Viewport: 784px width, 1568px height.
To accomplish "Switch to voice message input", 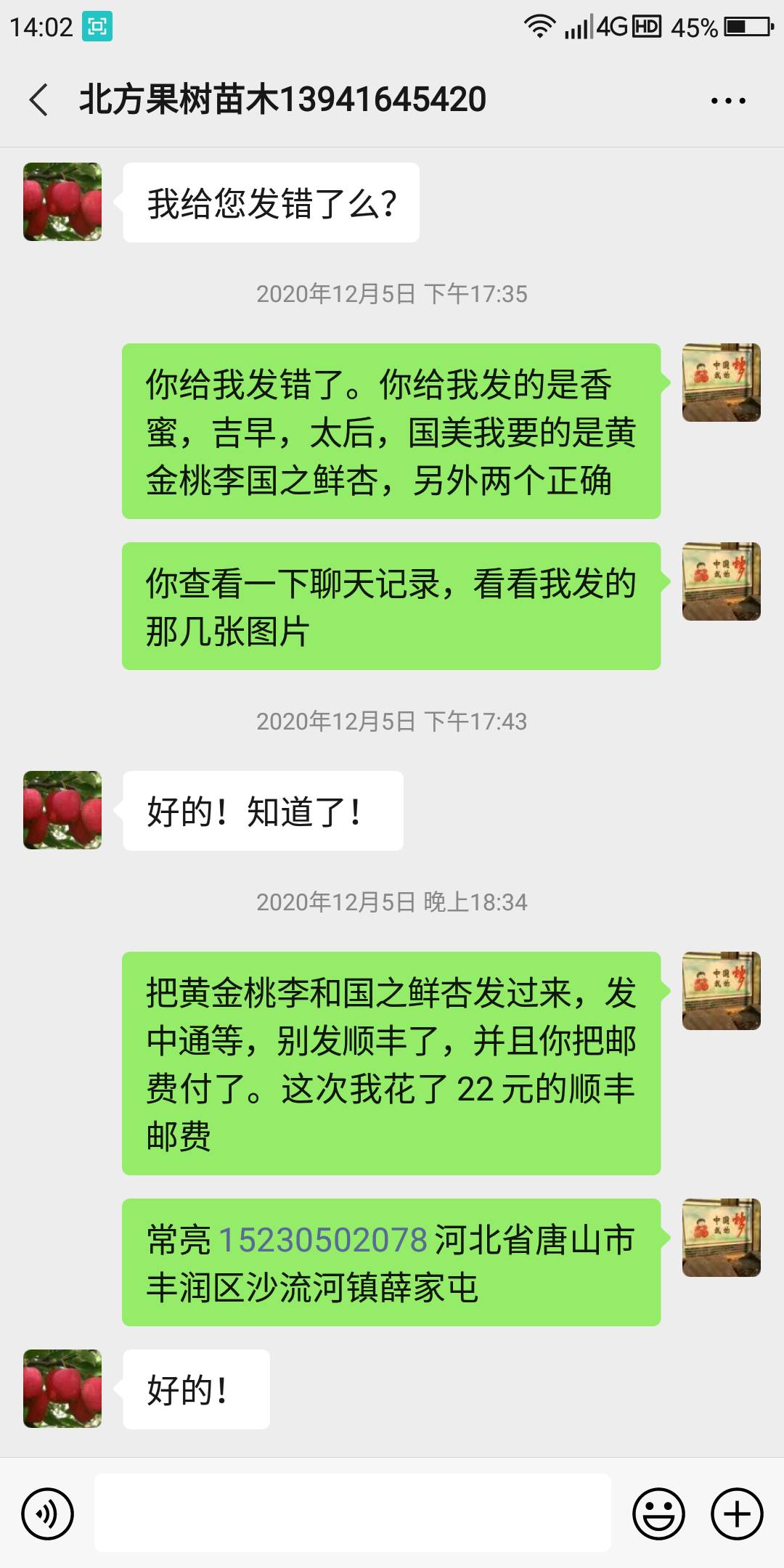I will 48,1514.
